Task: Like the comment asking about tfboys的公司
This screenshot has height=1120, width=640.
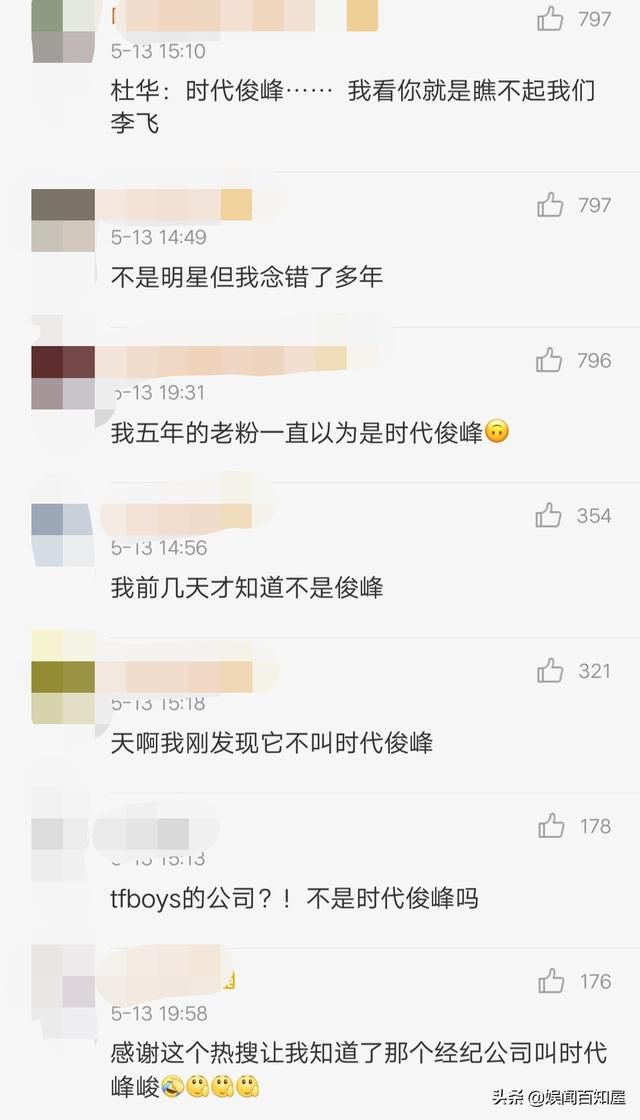Action: point(551,825)
